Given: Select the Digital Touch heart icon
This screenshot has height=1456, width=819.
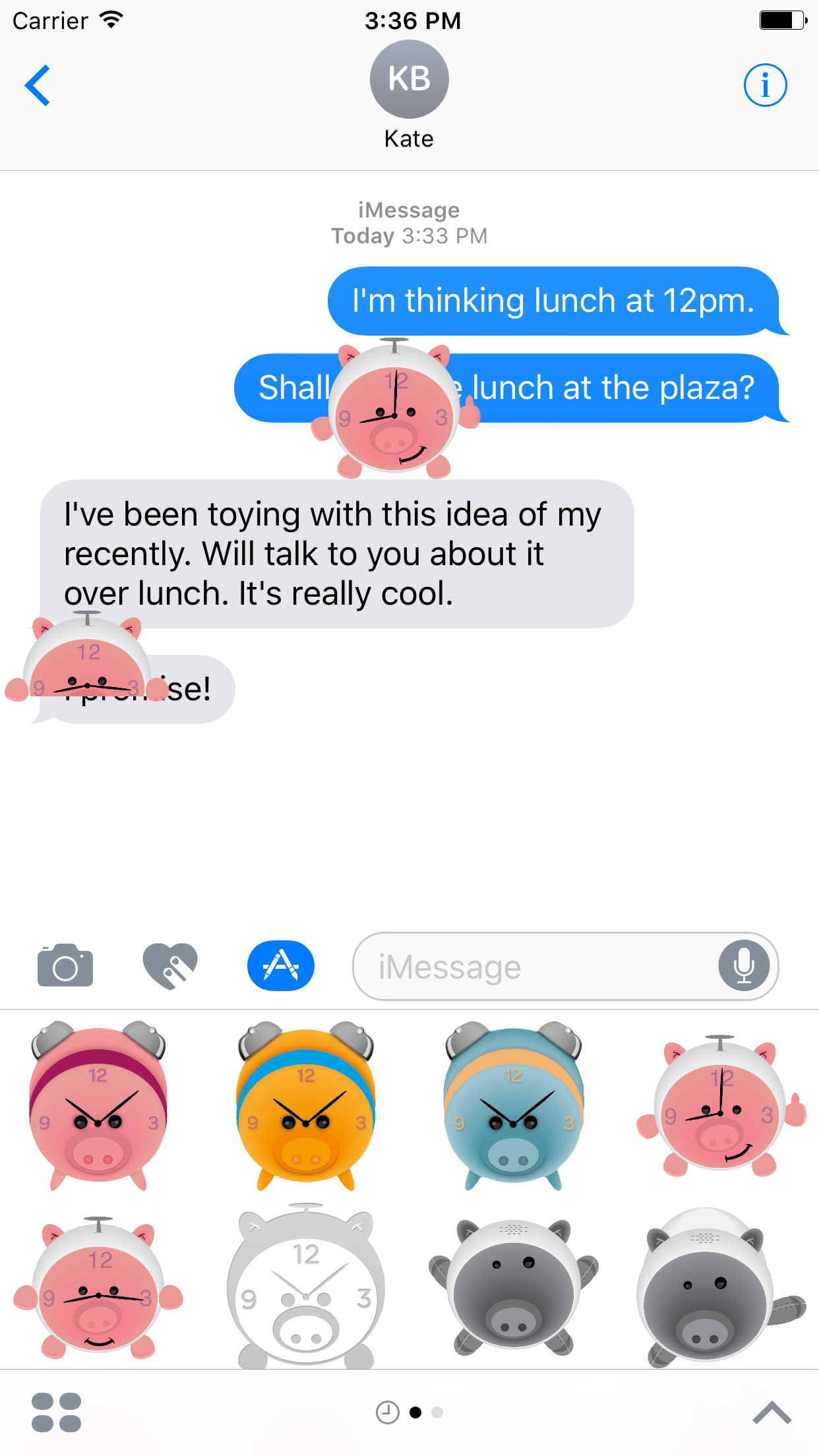Looking at the screenshot, I should 170,966.
